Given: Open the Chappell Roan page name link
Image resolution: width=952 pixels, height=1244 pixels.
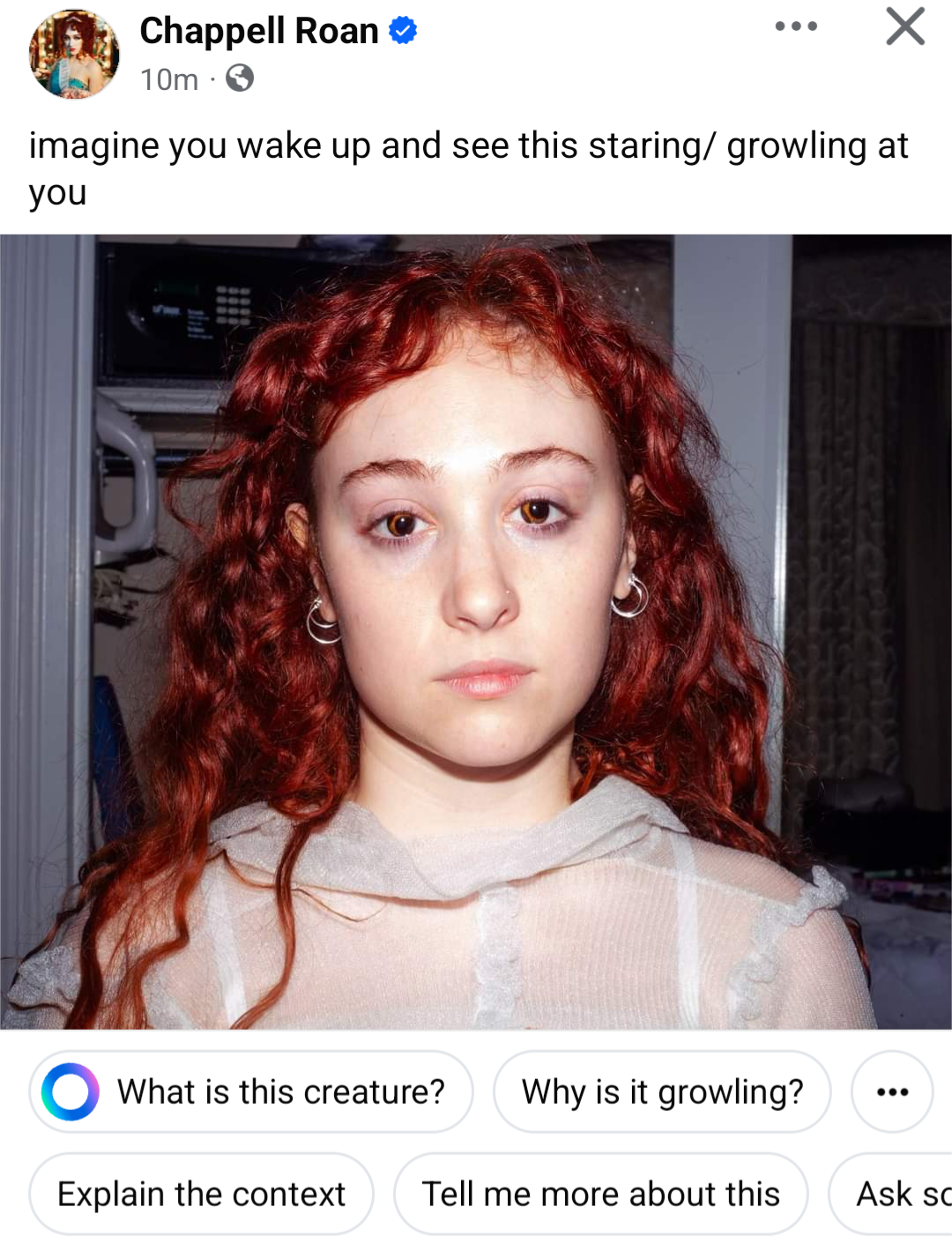Looking at the screenshot, I should click(259, 31).
